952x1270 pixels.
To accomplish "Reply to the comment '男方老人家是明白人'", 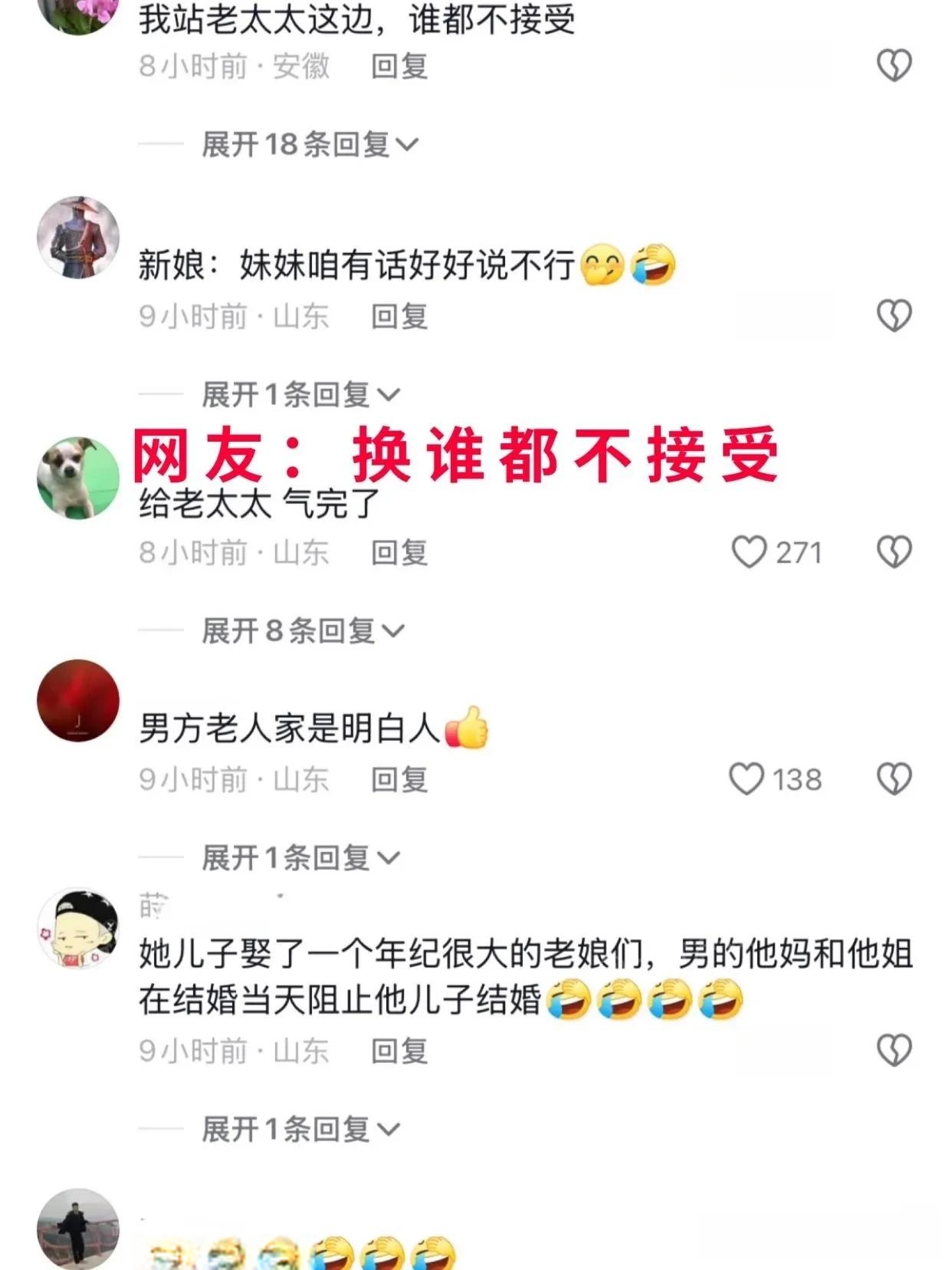I will click(399, 780).
